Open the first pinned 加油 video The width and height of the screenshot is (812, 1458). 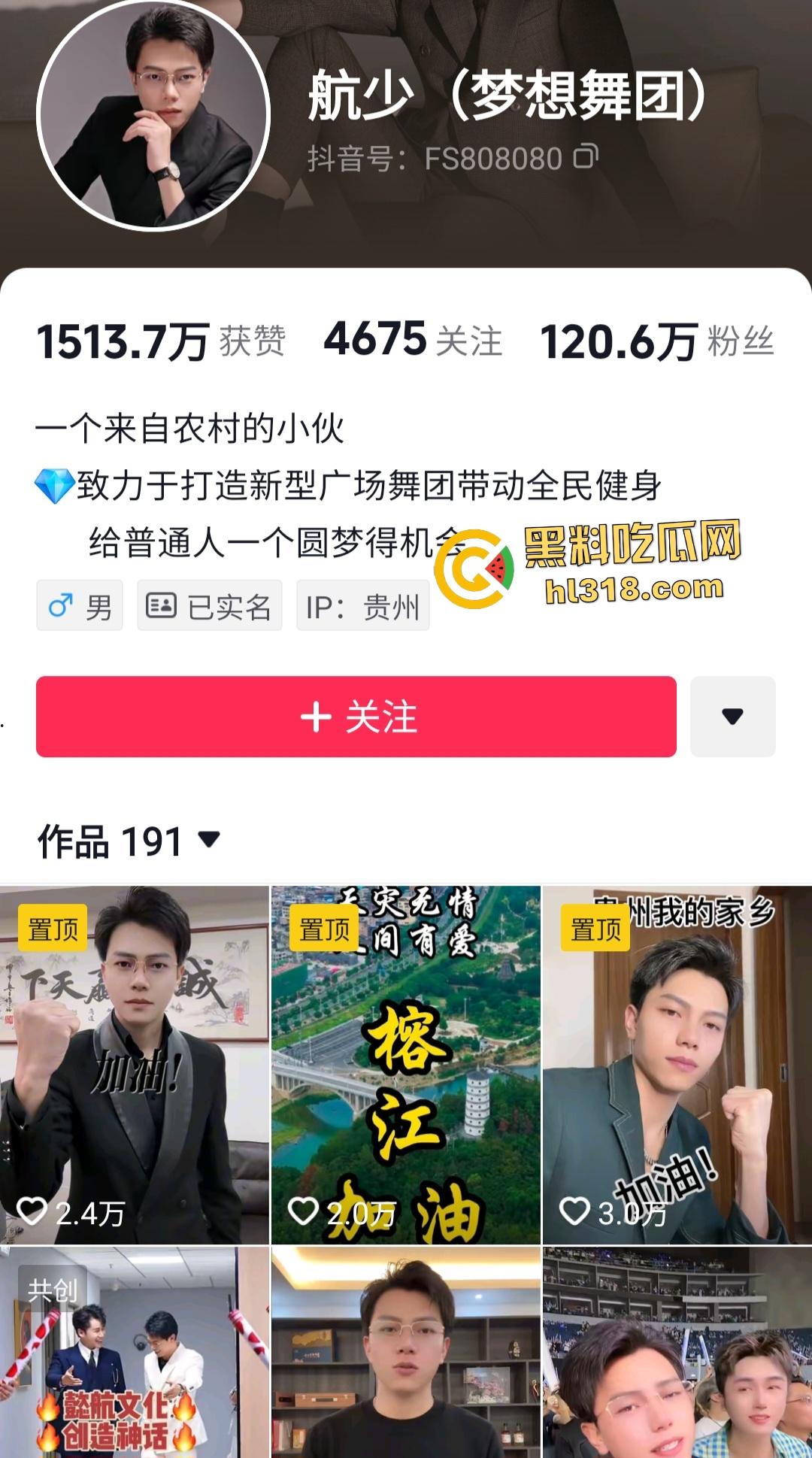click(x=135, y=1053)
